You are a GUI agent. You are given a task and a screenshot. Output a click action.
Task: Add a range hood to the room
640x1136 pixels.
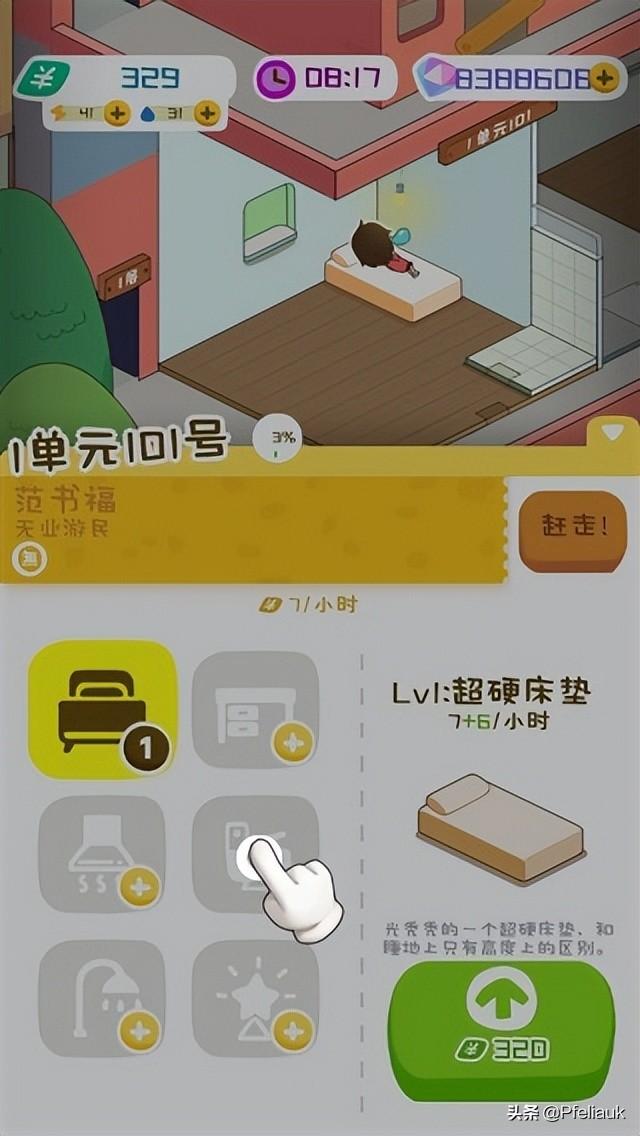(102, 853)
